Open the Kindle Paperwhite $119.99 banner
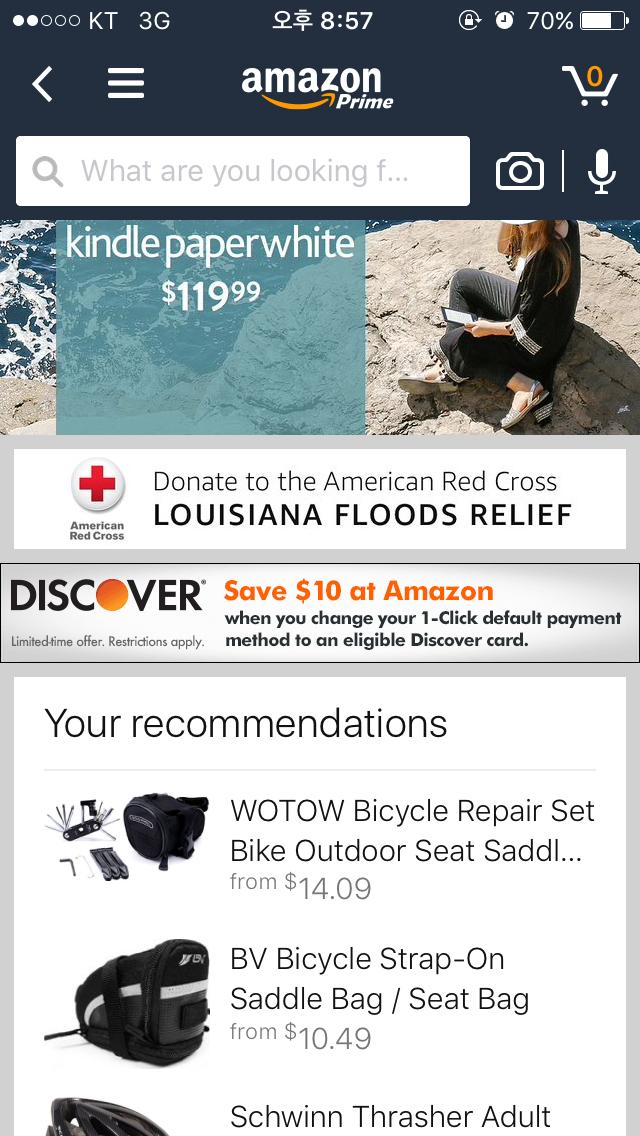 tap(320, 327)
